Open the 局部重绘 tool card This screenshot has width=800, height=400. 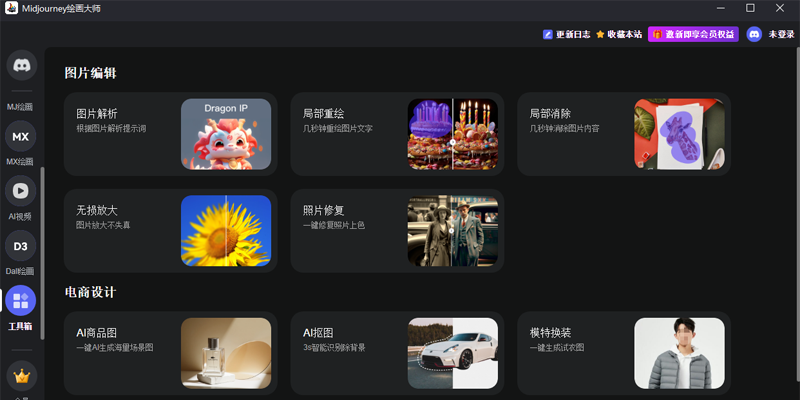pos(396,134)
